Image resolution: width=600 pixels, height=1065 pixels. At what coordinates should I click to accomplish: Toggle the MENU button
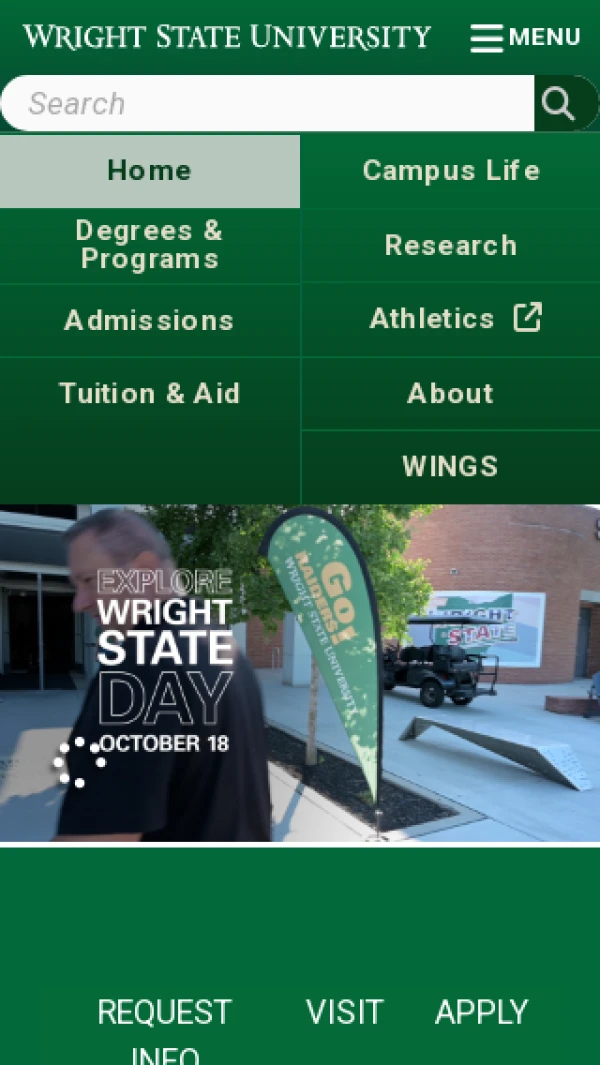526,38
